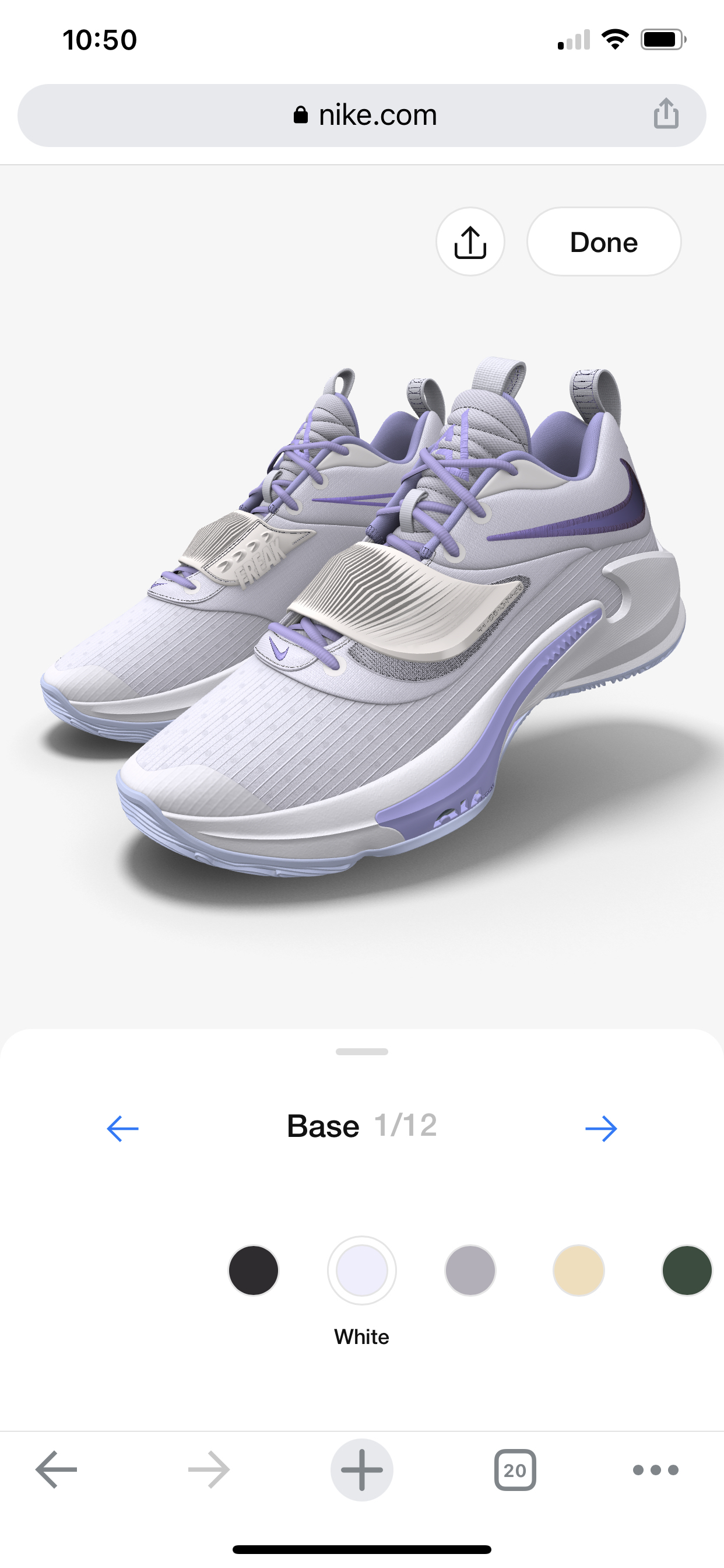Choose the dark green base color swatch
This screenshot has width=724, height=1568.
tap(687, 1270)
